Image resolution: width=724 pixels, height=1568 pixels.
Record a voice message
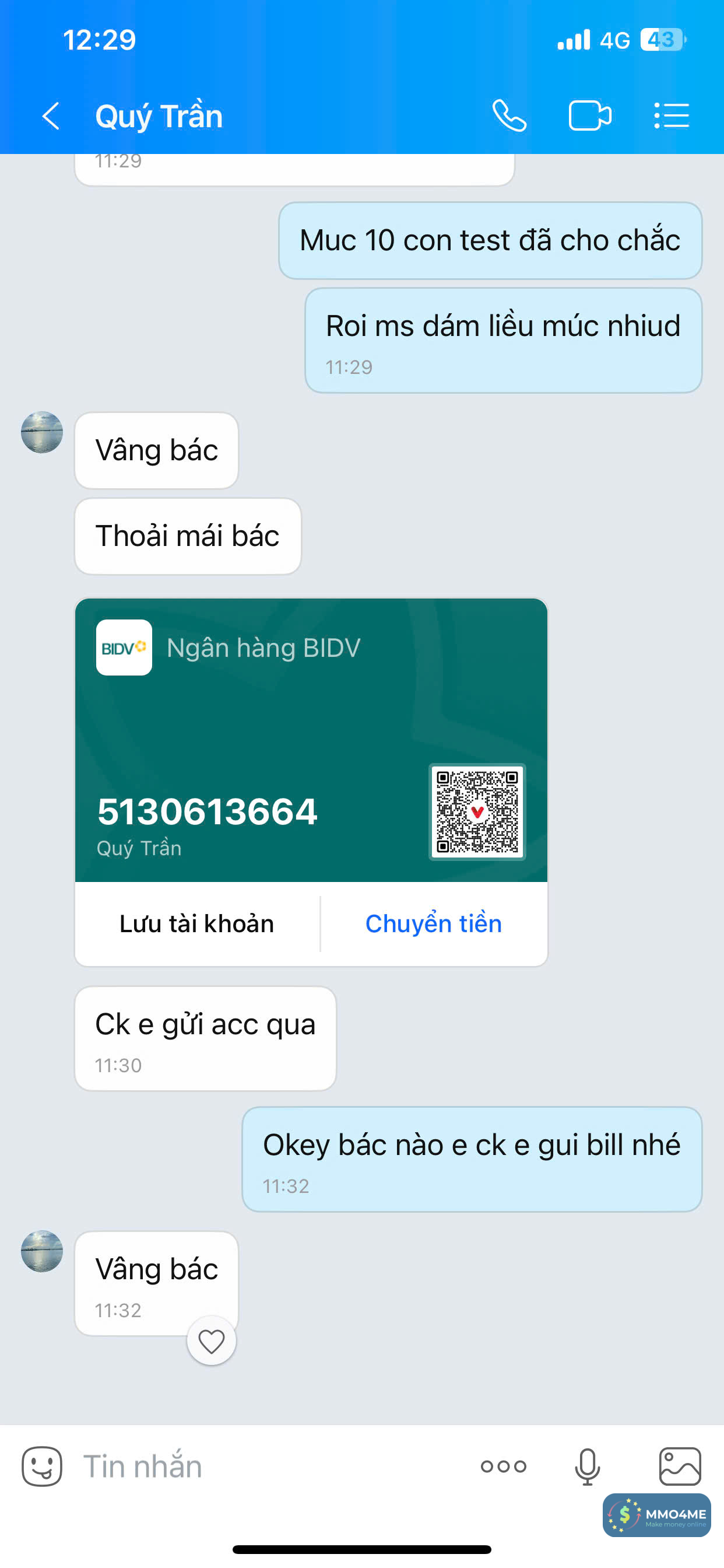[587, 1466]
